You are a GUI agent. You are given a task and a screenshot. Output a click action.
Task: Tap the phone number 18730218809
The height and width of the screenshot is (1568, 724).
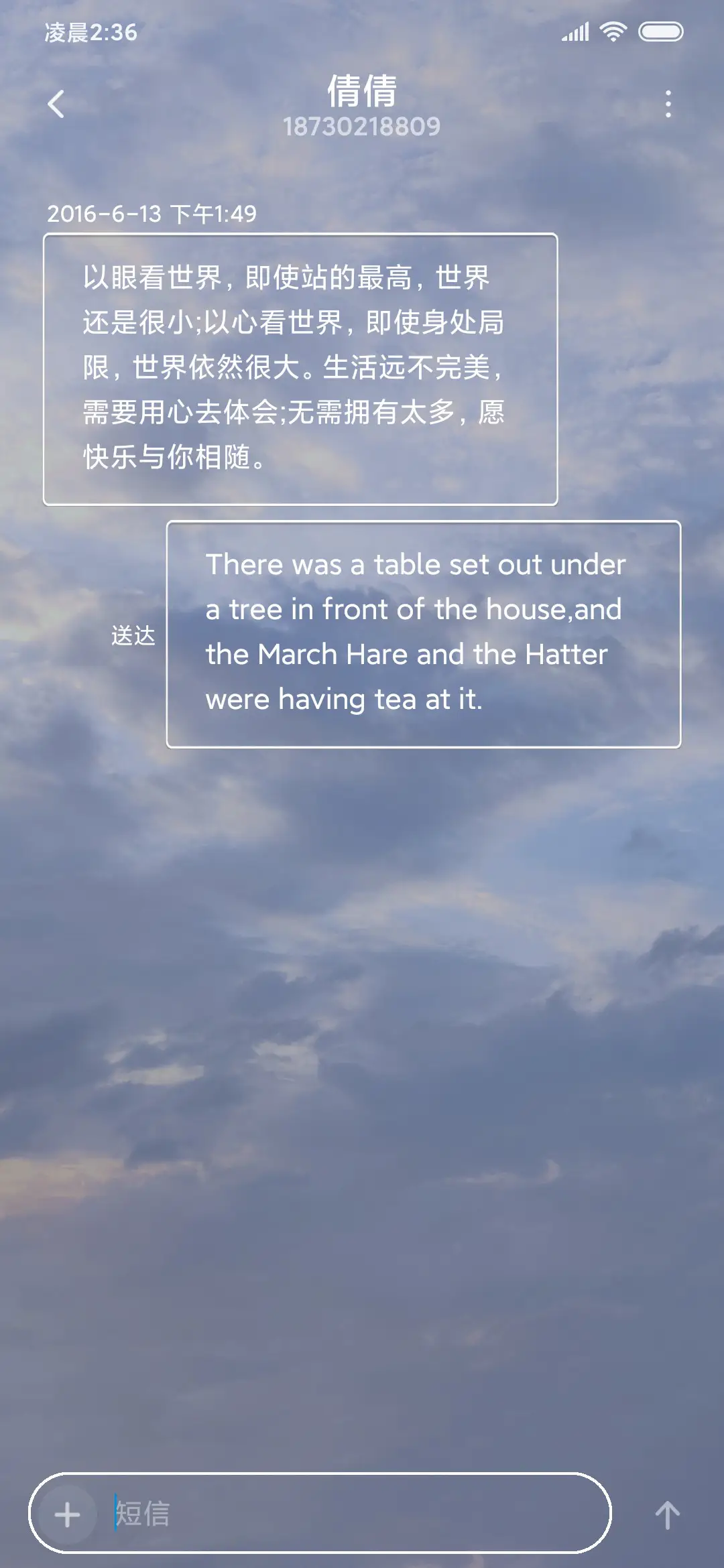coord(361,126)
